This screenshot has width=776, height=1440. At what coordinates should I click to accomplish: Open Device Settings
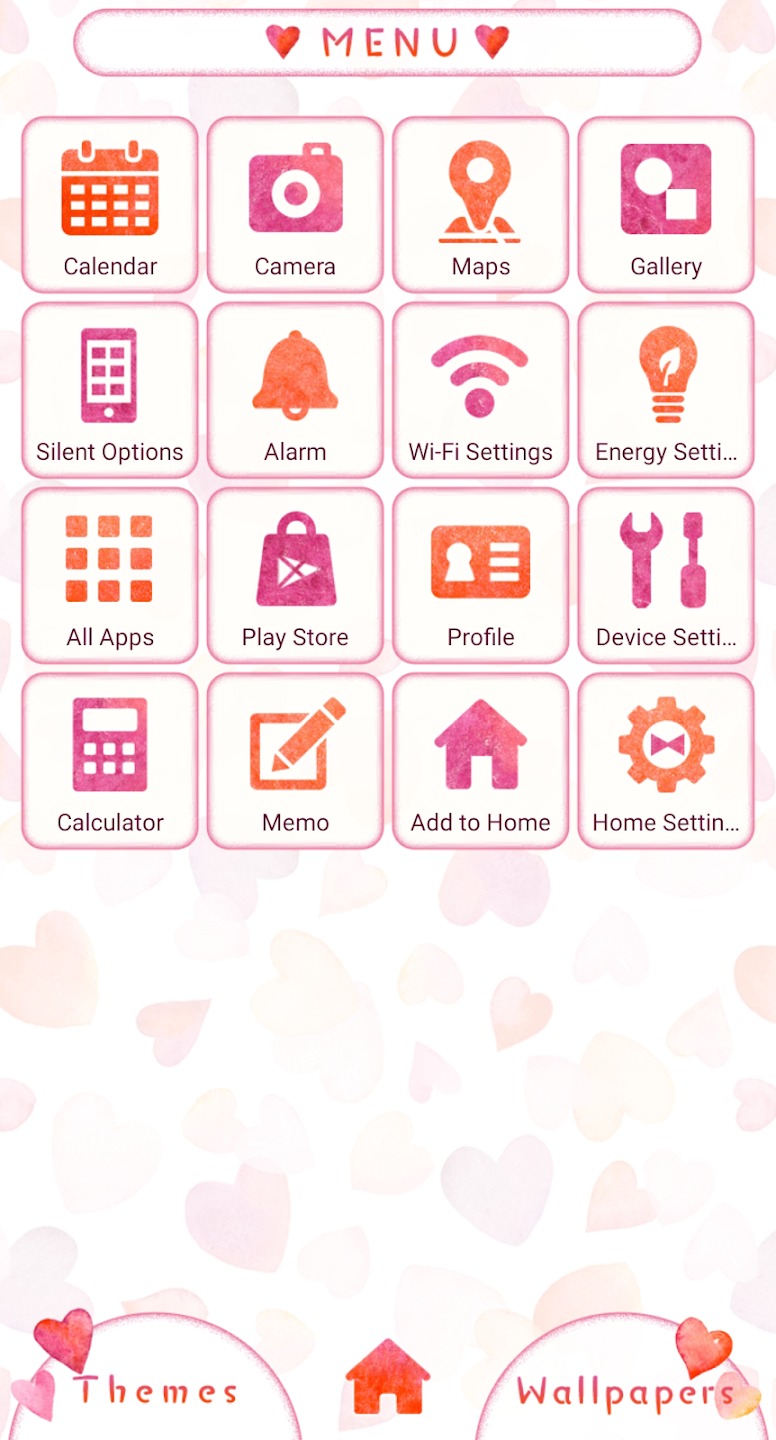(x=666, y=575)
